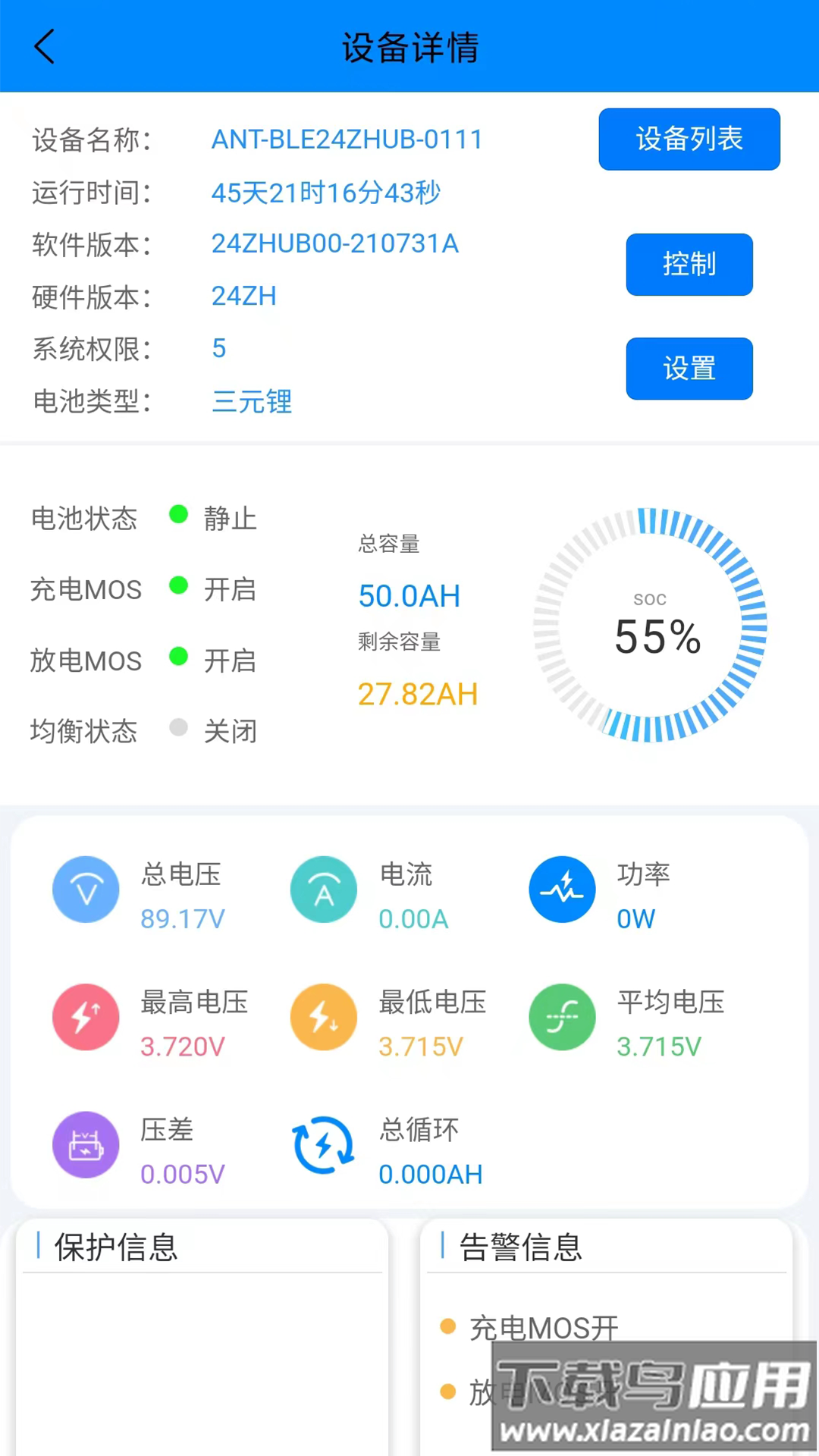The image size is (819, 1456).
Task: Tap the 控制 control button
Action: pos(689,265)
